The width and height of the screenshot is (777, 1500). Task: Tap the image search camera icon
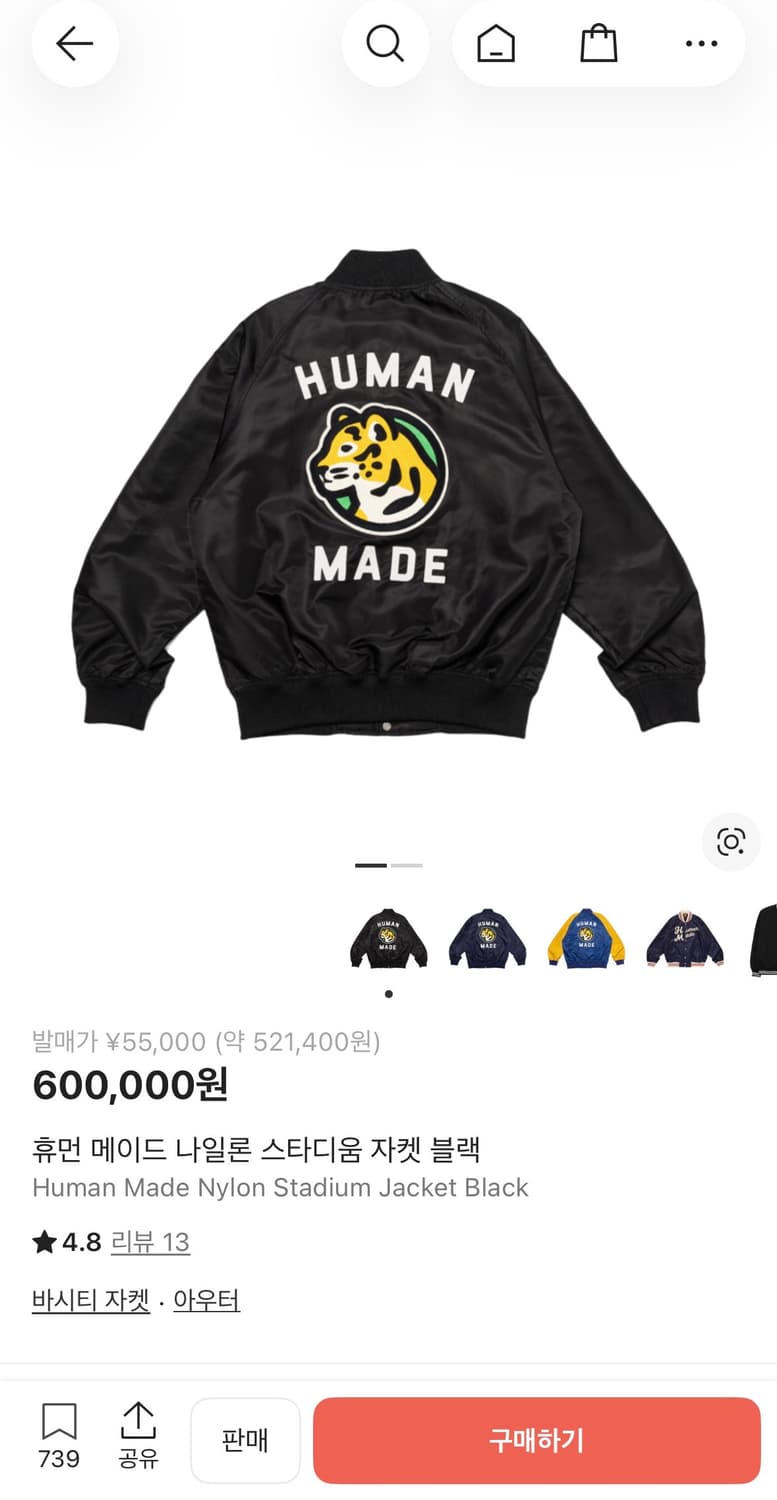[731, 842]
